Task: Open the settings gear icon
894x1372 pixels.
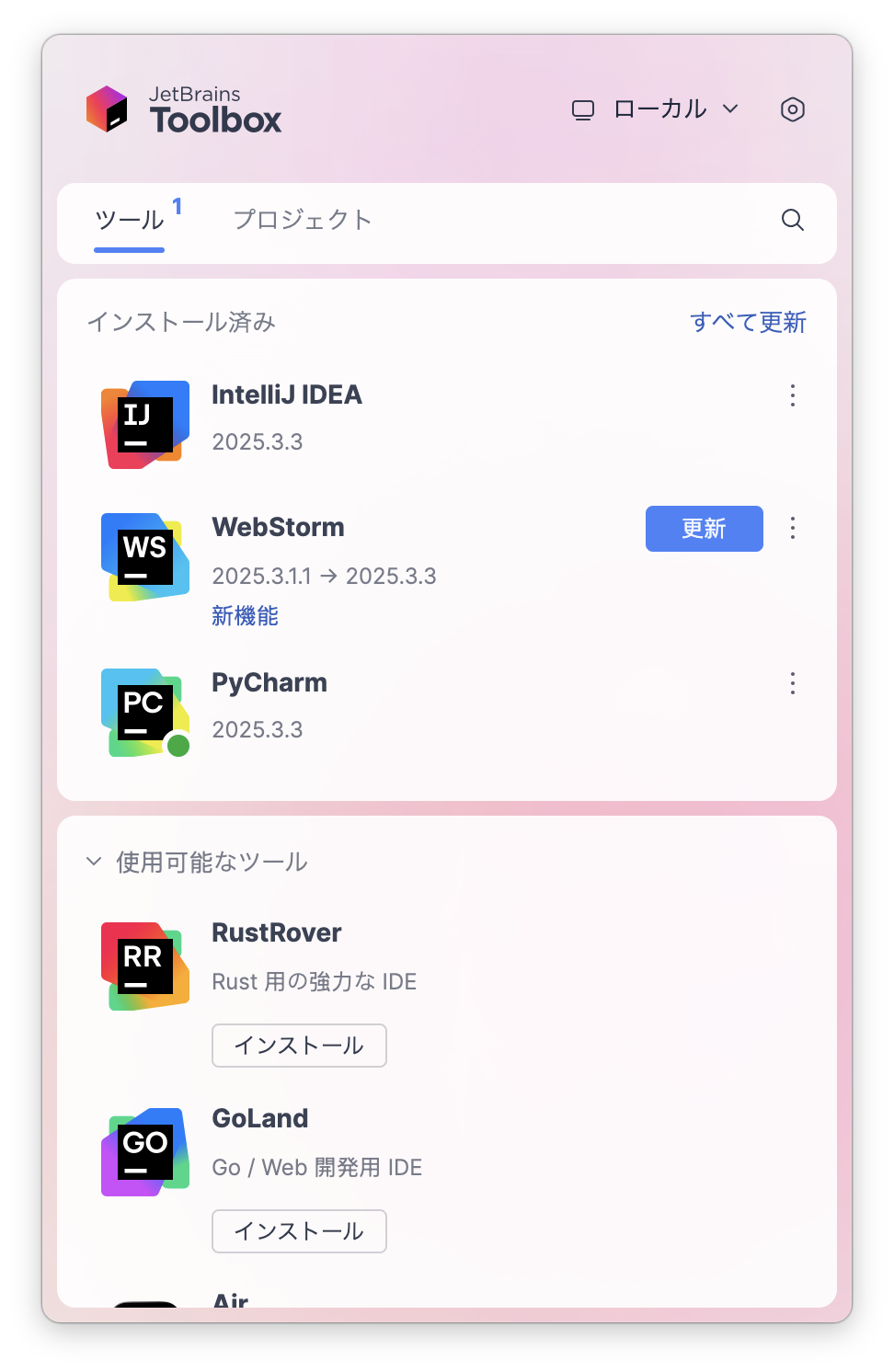Action: pos(792,109)
